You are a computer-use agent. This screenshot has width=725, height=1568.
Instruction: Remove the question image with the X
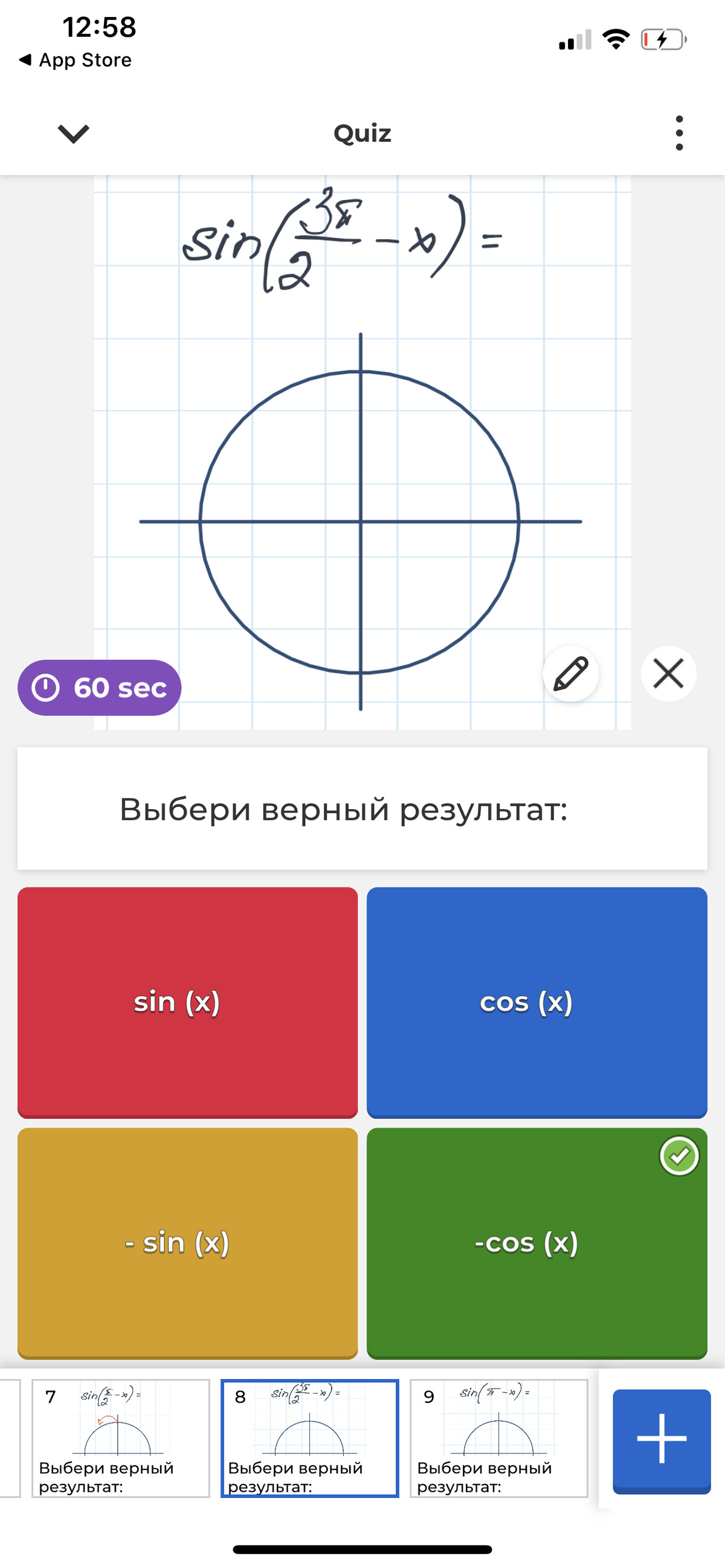[x=668, y=674]
